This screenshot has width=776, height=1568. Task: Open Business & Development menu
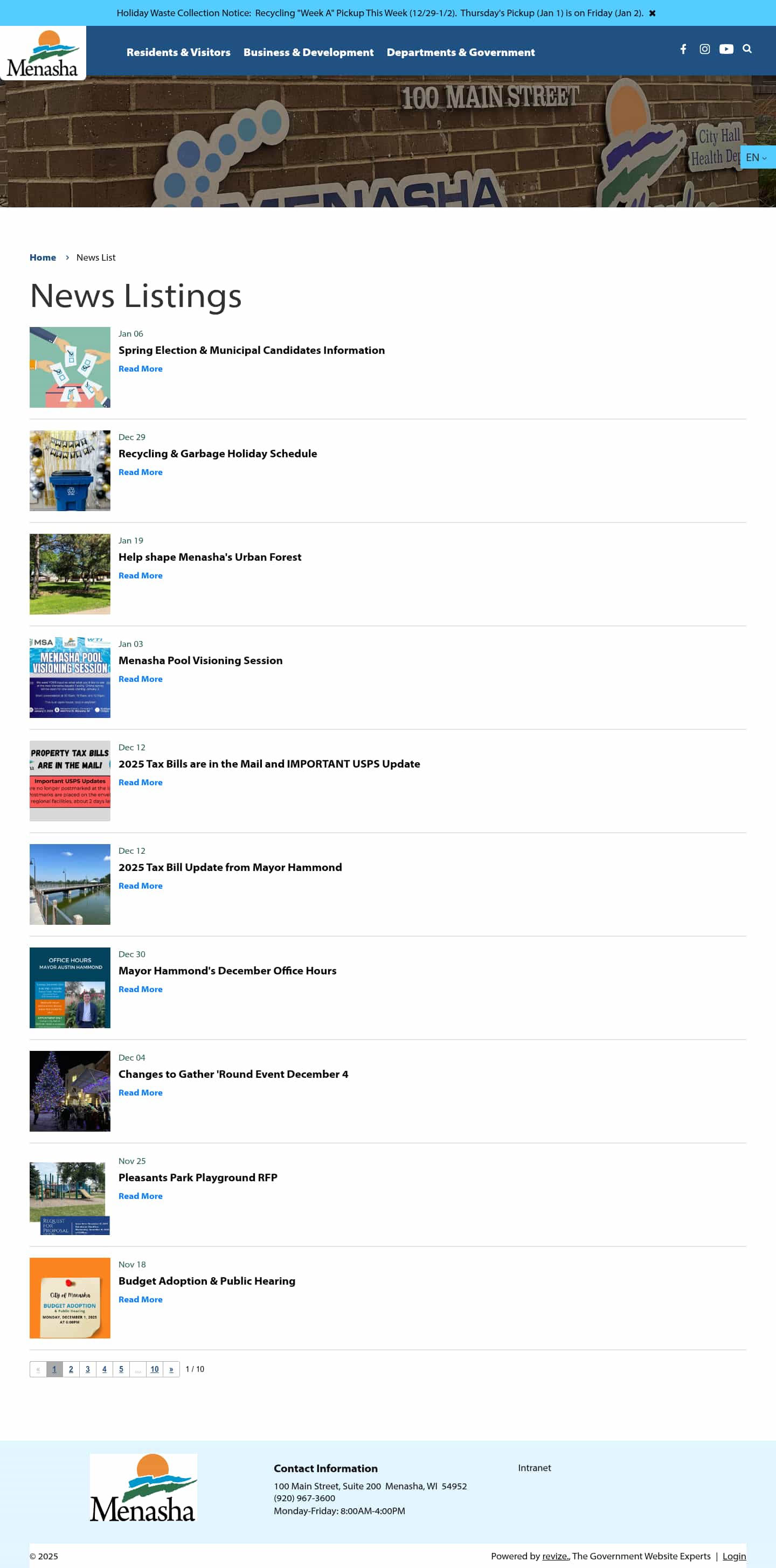click(x=308, y=52)
